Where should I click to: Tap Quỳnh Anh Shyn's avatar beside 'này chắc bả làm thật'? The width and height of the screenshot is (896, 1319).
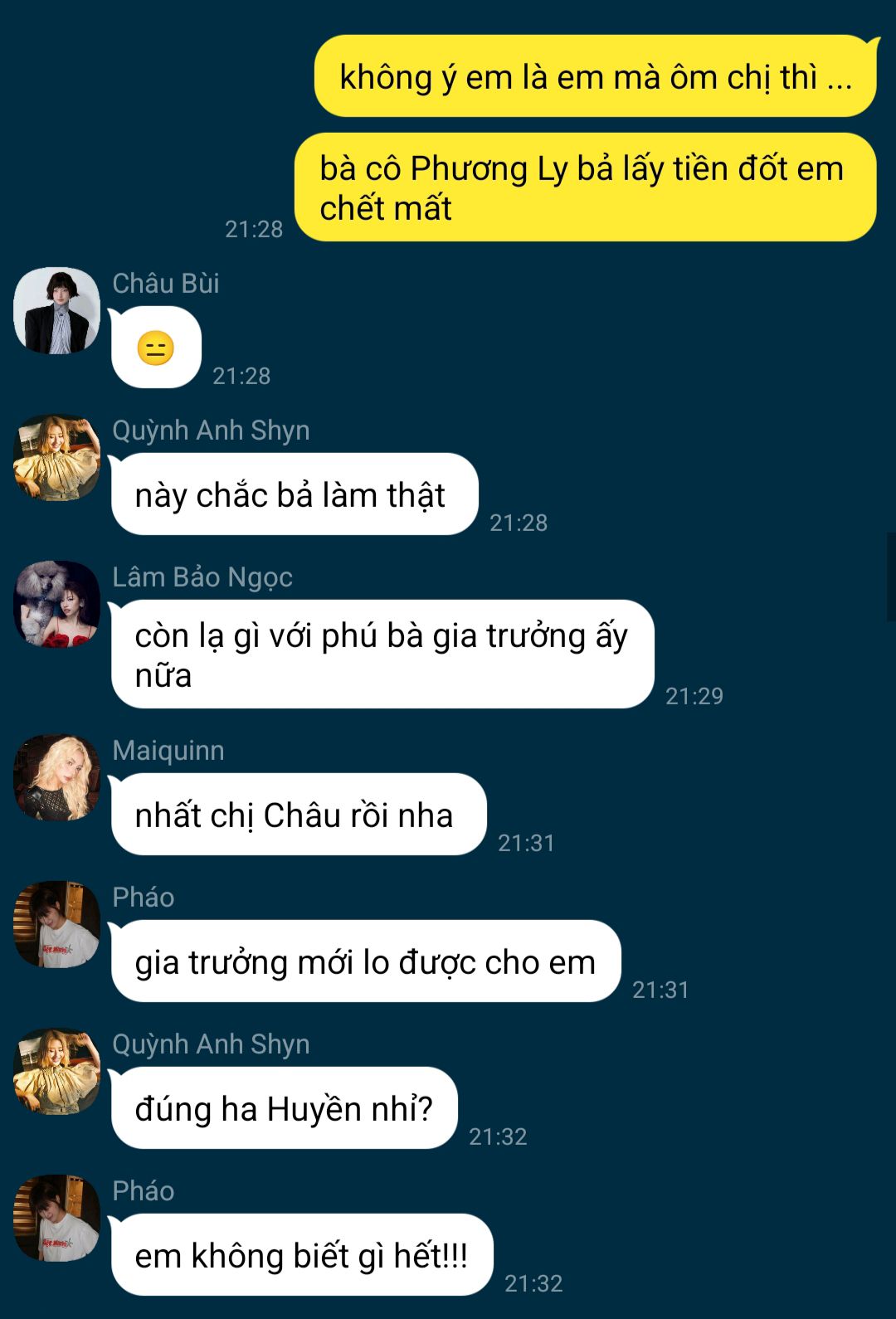tap(56, 458)
